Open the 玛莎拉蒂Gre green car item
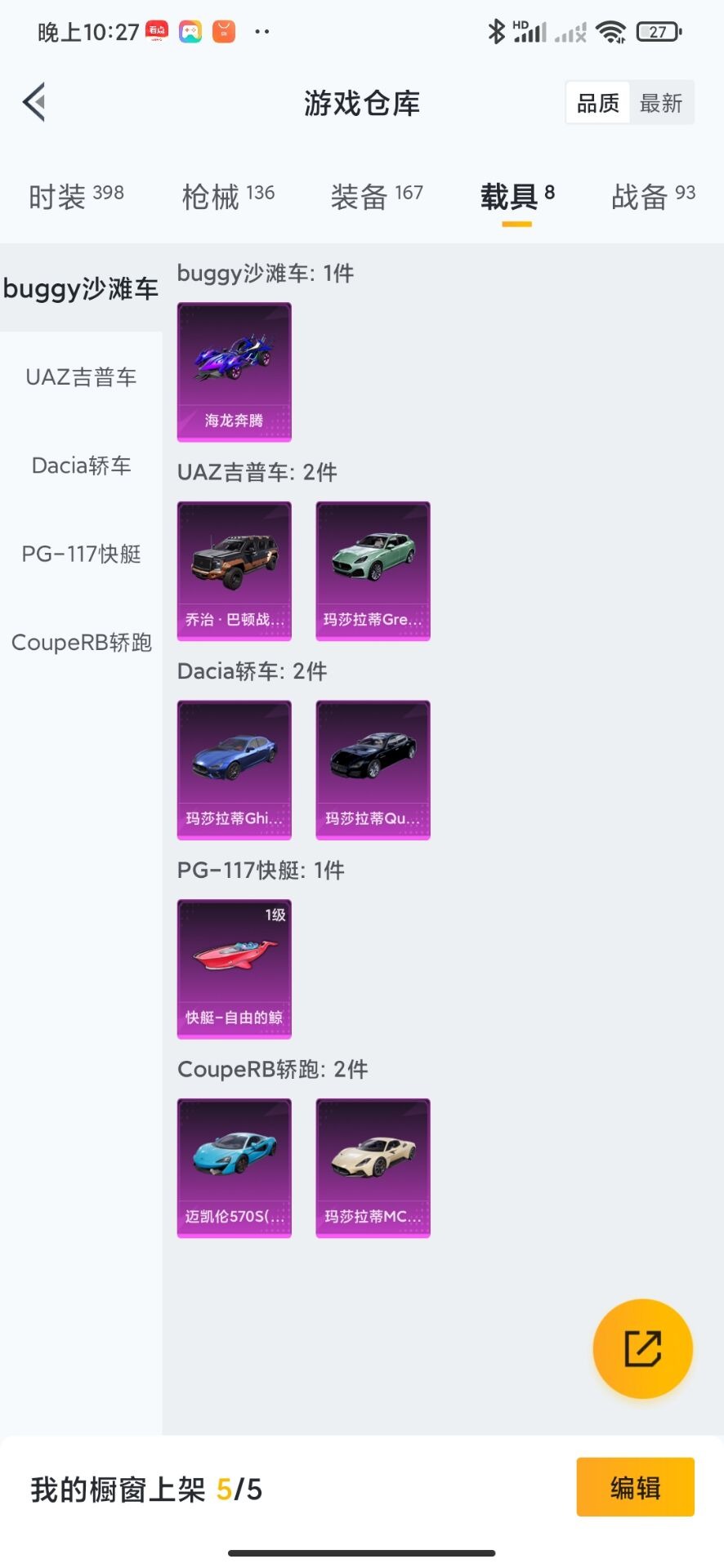This screenshot has width=724, height=1568. (x=373, y=571)
